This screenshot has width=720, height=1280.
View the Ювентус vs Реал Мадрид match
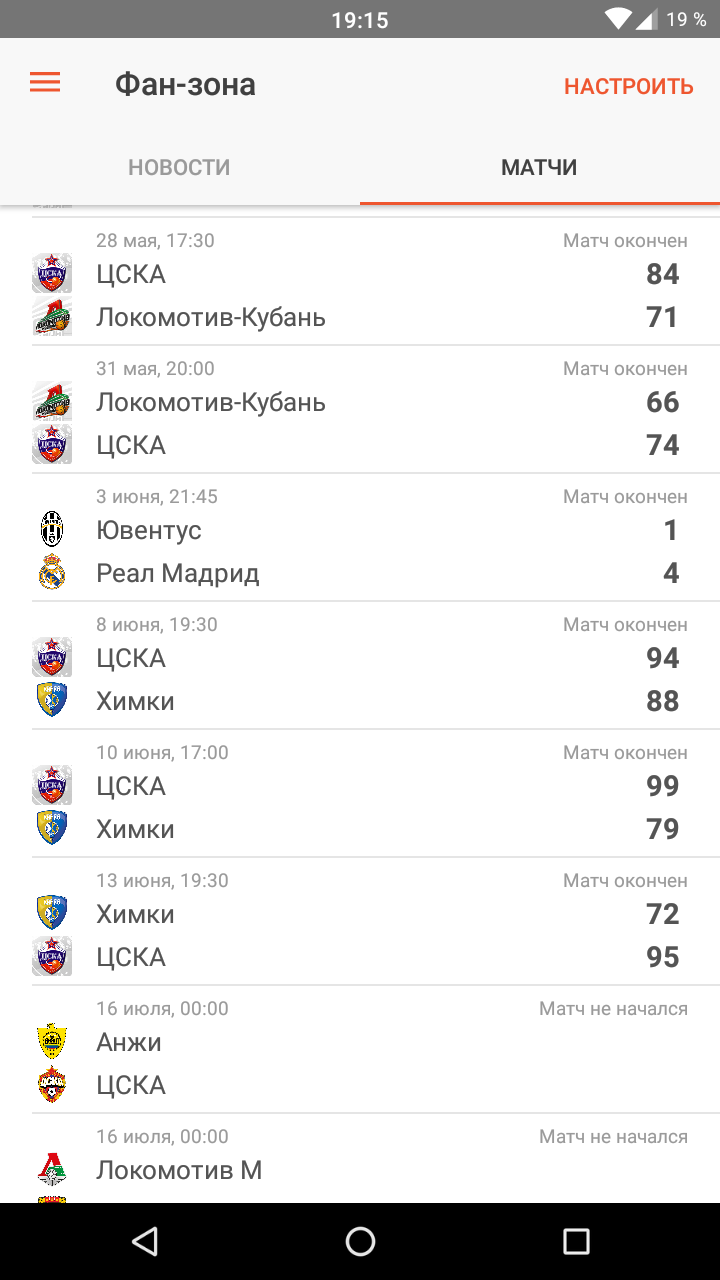(360, 537)
